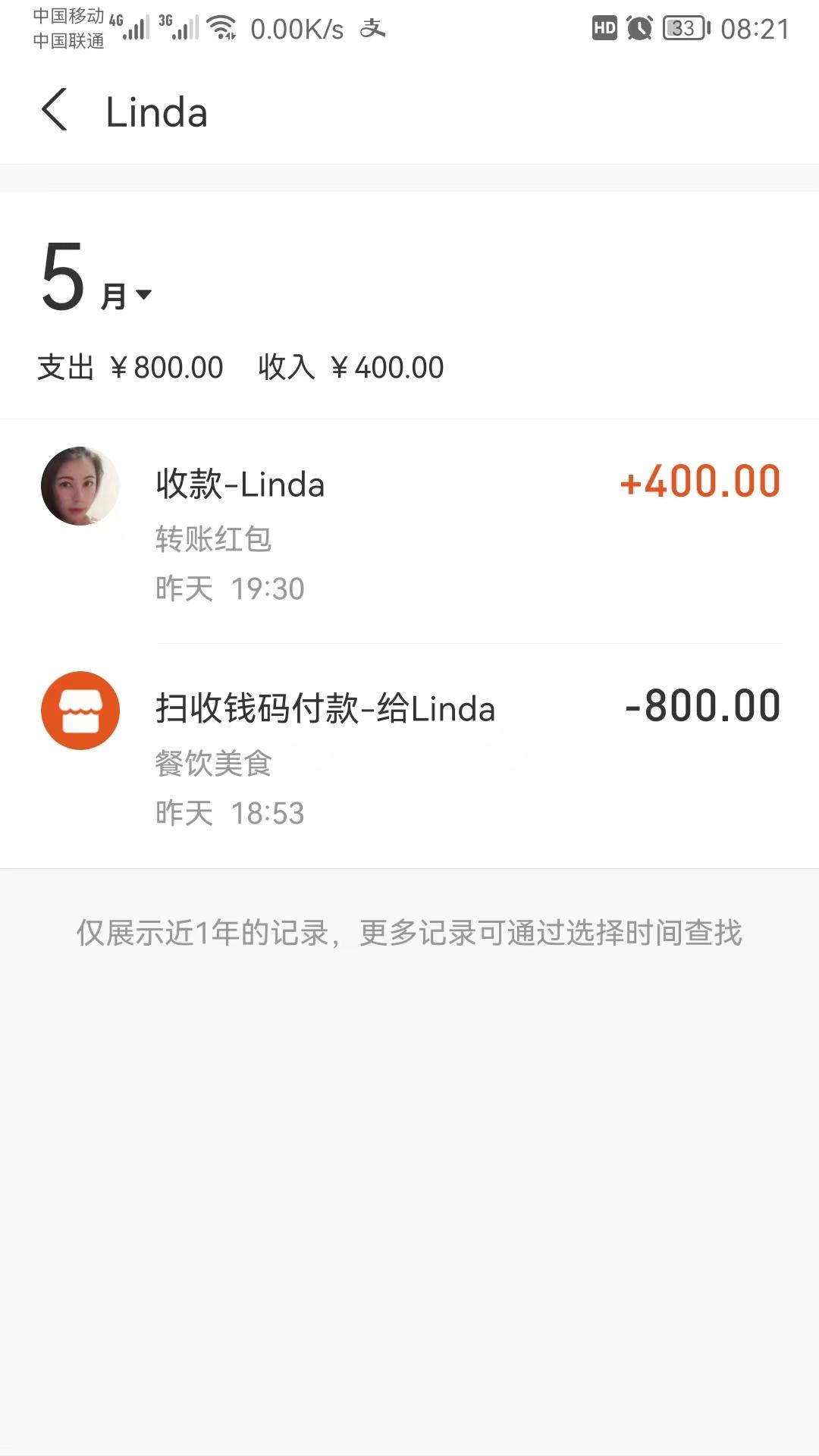Open the 收款-Linda +400.00 transaction

[x=409, y=531]
